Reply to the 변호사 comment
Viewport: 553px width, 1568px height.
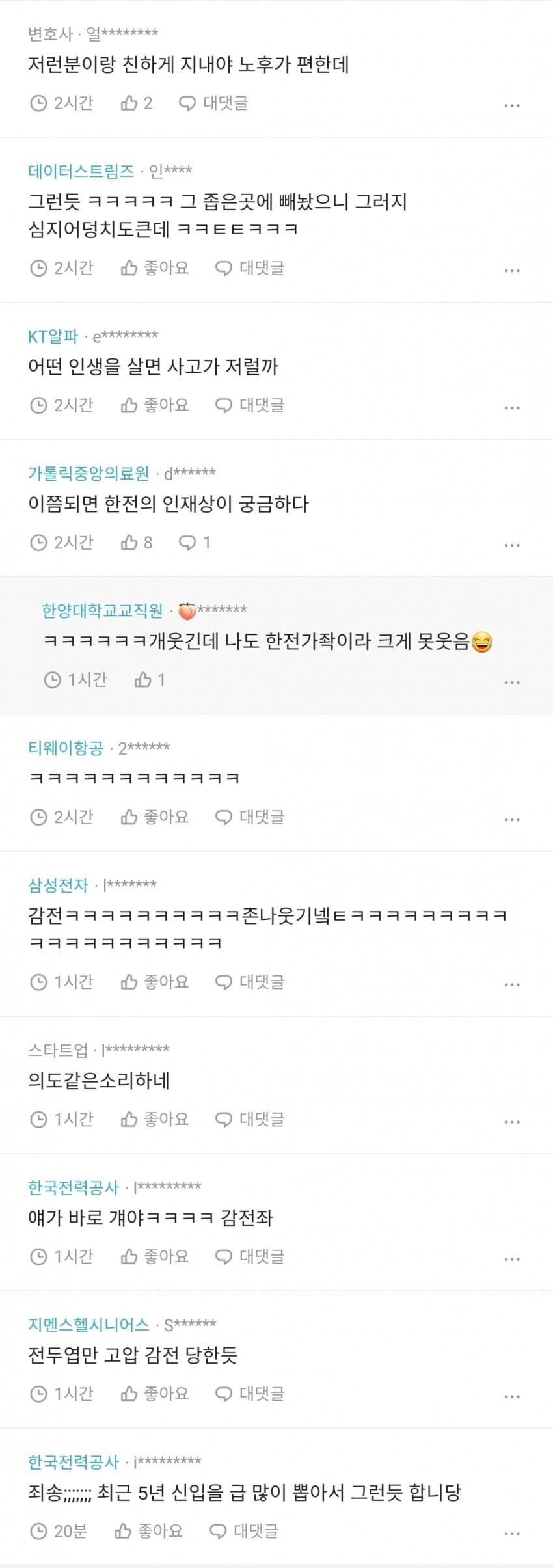click(x=213, y=103)
